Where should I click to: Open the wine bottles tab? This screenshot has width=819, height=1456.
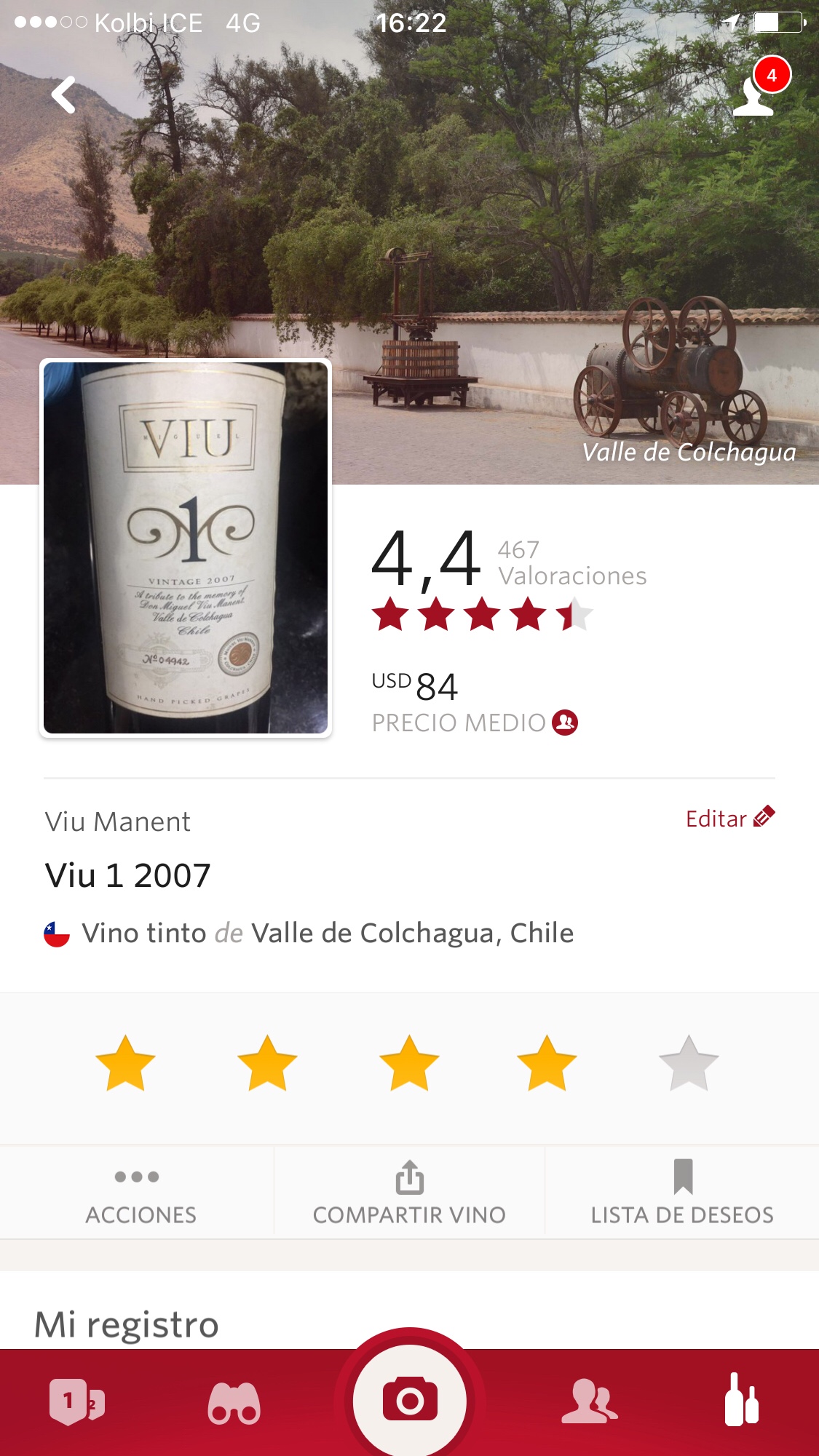coord(741,1401)
